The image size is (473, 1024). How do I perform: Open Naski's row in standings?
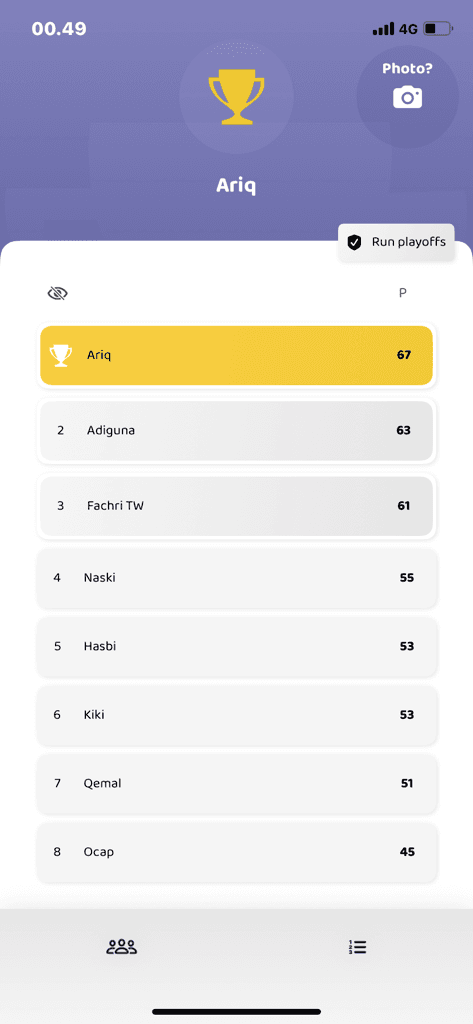point(236,578)
